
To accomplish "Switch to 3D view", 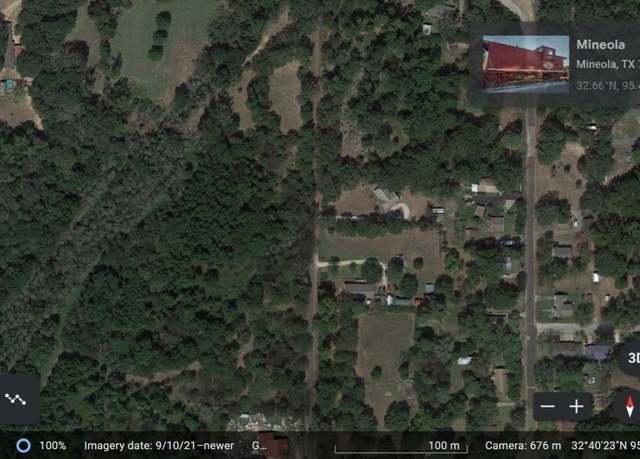I will [x=632, y=357].
